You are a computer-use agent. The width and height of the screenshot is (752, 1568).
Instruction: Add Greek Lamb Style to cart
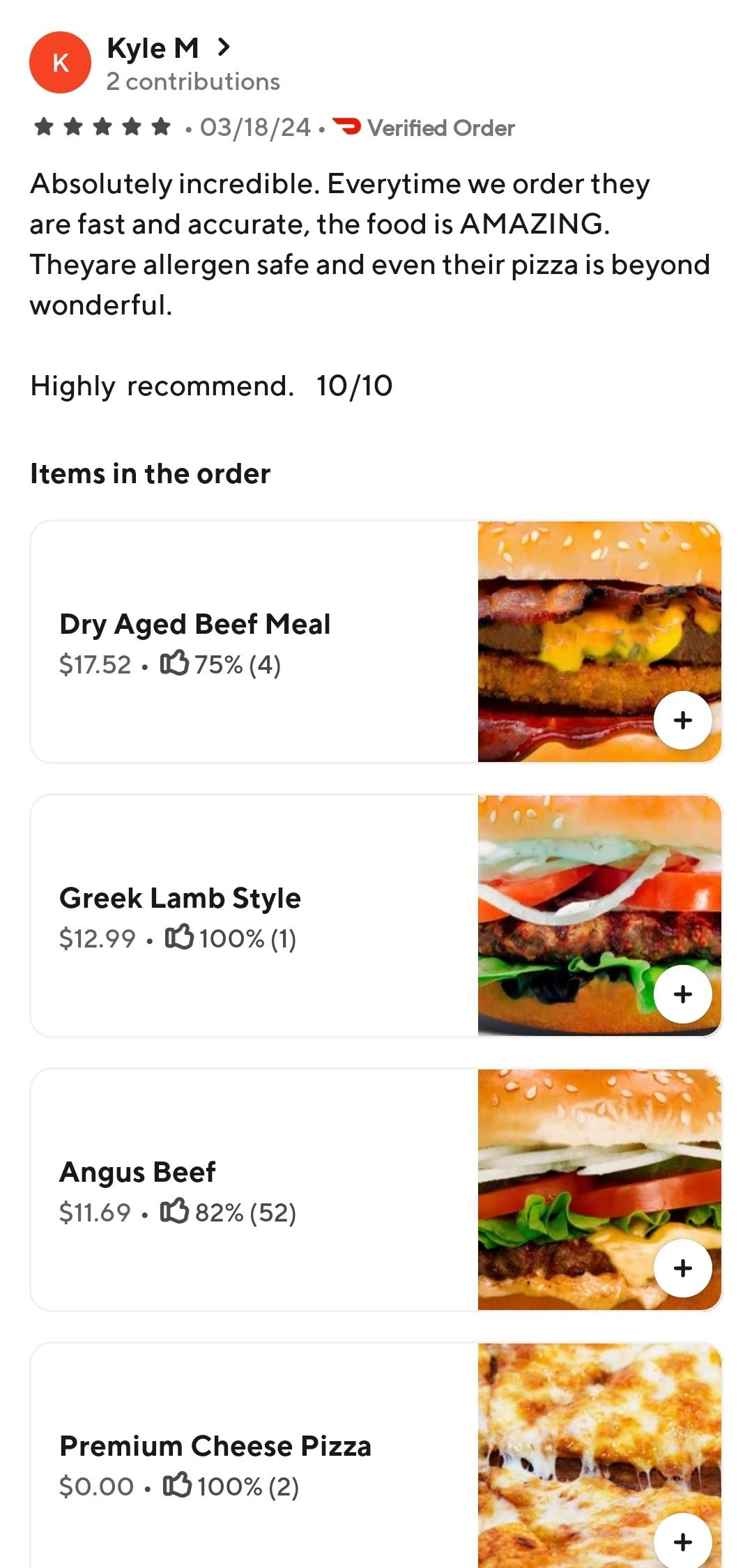click(682, 994)
